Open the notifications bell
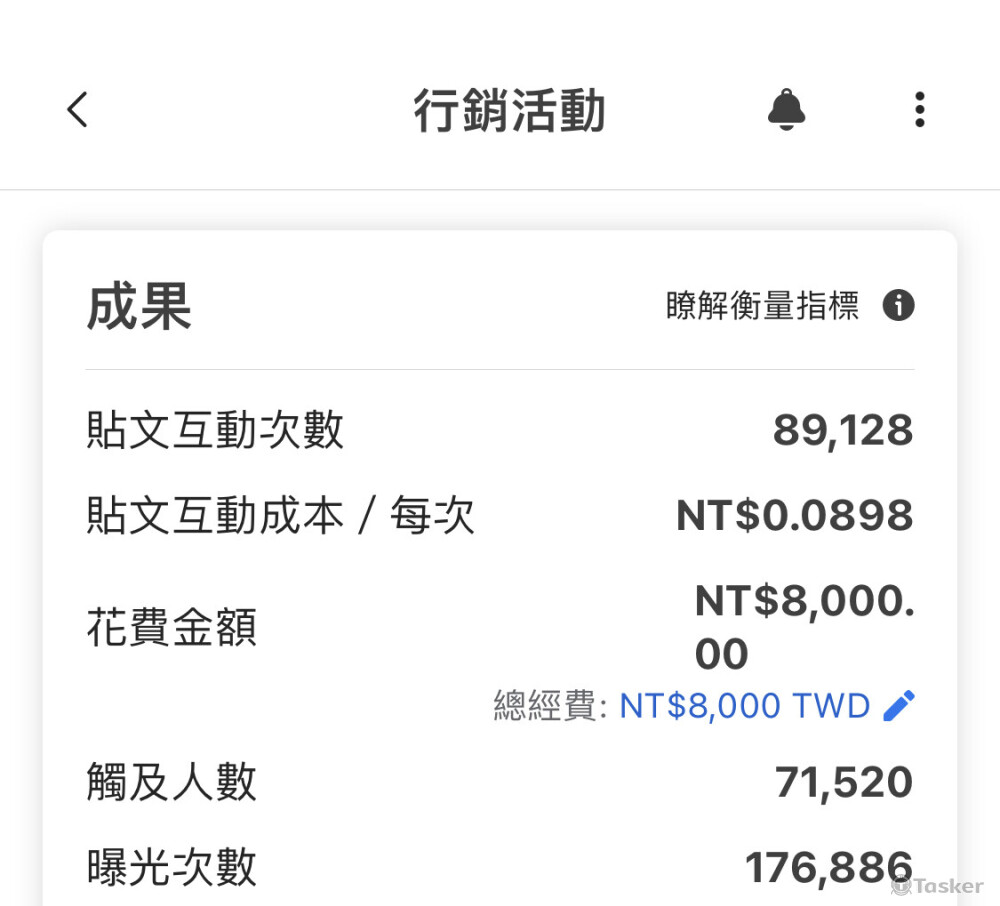The width and height of the screenshot is (1000, 906). (786, 109)
